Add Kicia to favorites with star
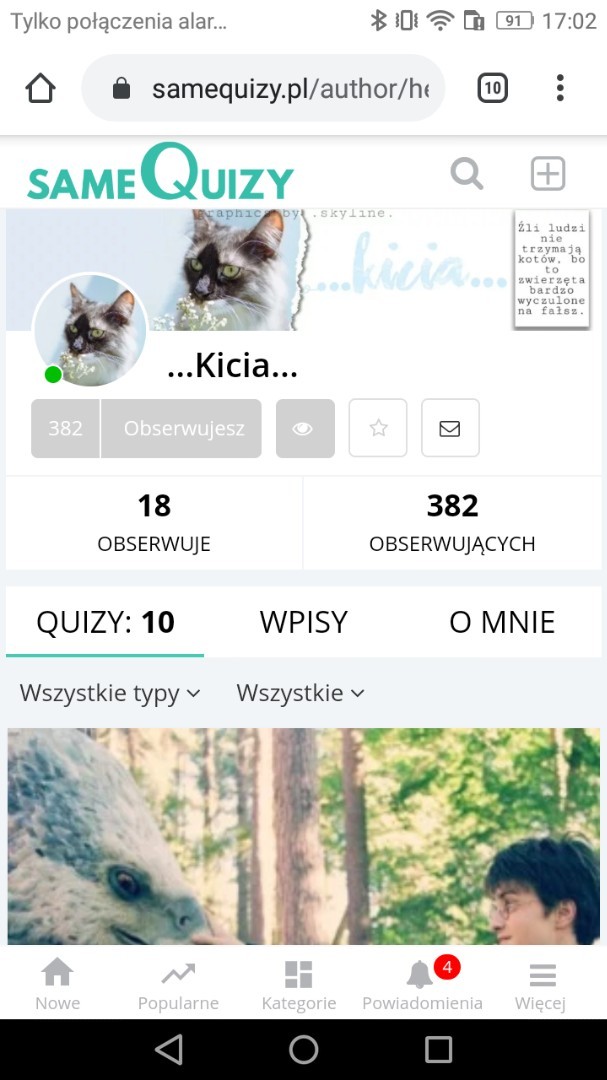607x1080 pixels. [x=378, y=428]
